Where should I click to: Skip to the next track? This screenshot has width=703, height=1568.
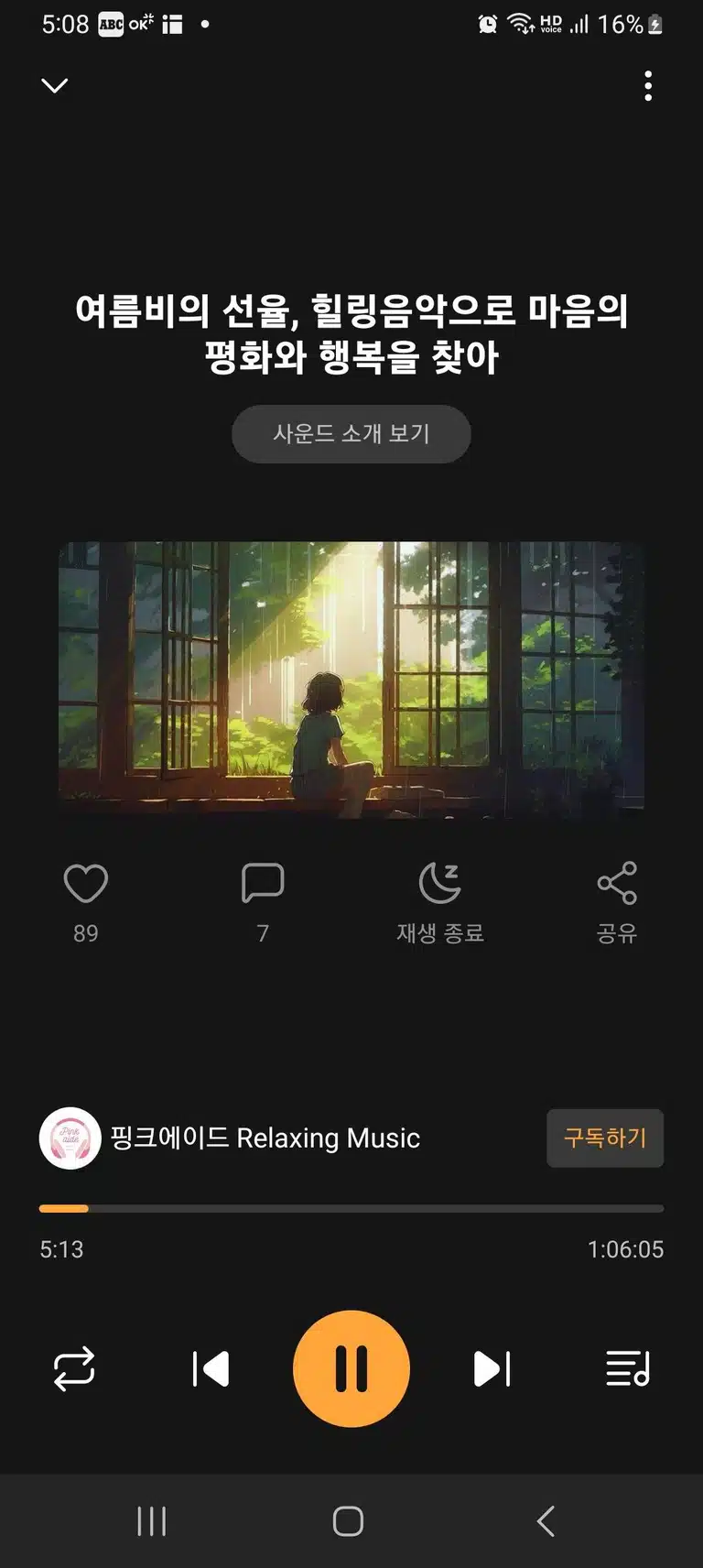[492, 1369]
